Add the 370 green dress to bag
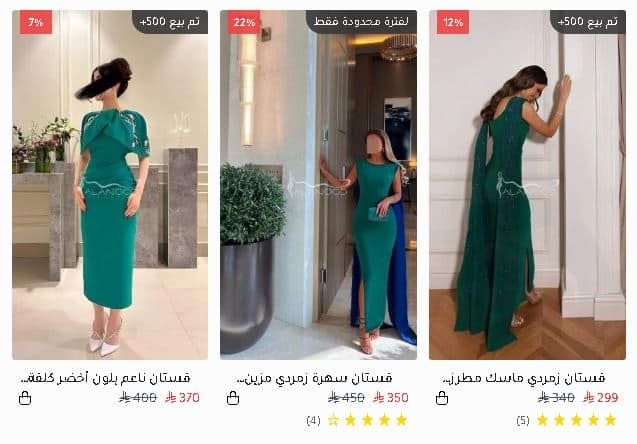Screen dimensions: 637x444 coord(25,398)
